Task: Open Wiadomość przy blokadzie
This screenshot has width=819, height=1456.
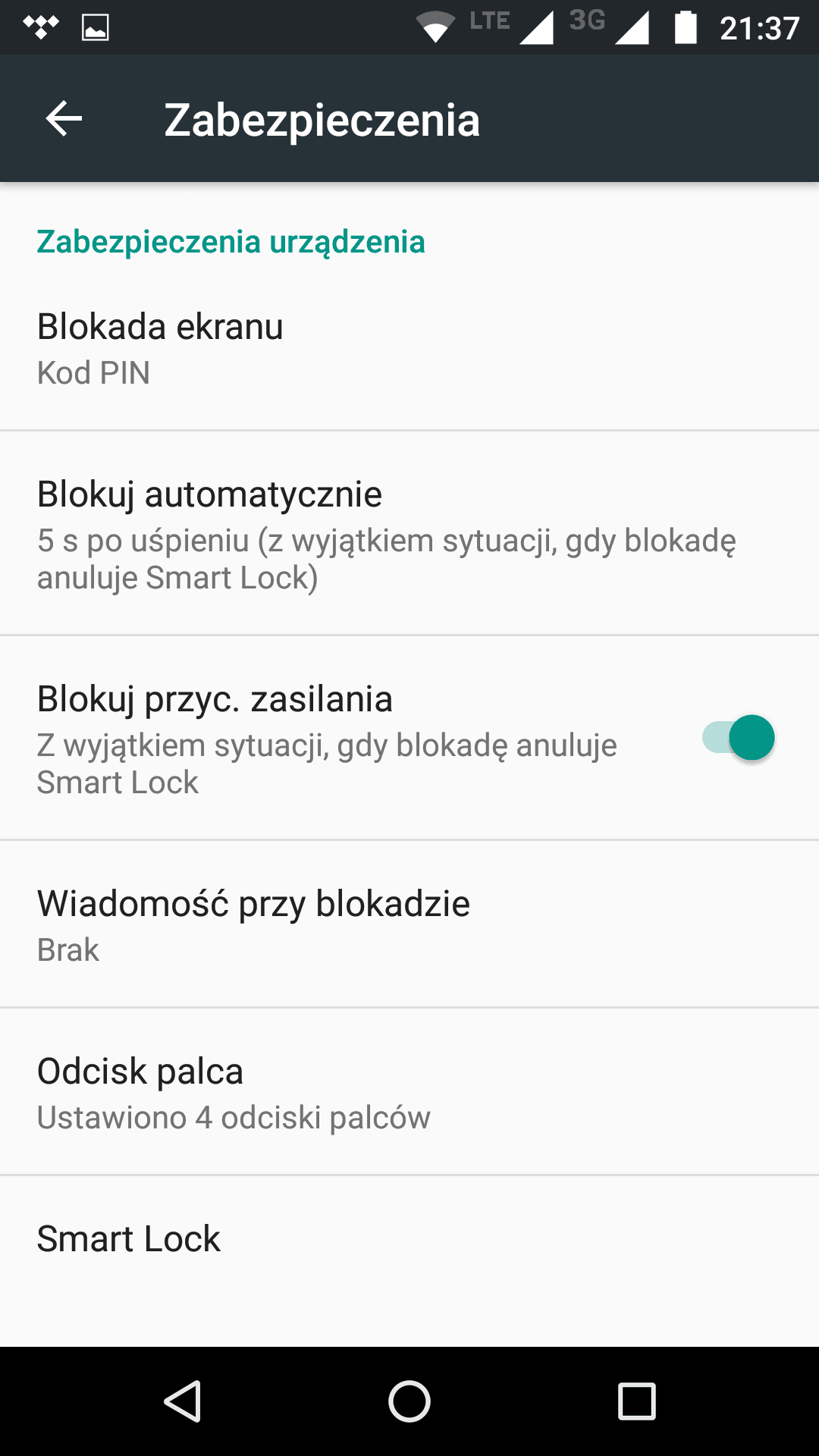Action: pyautogui.click(x=409, y=924)
